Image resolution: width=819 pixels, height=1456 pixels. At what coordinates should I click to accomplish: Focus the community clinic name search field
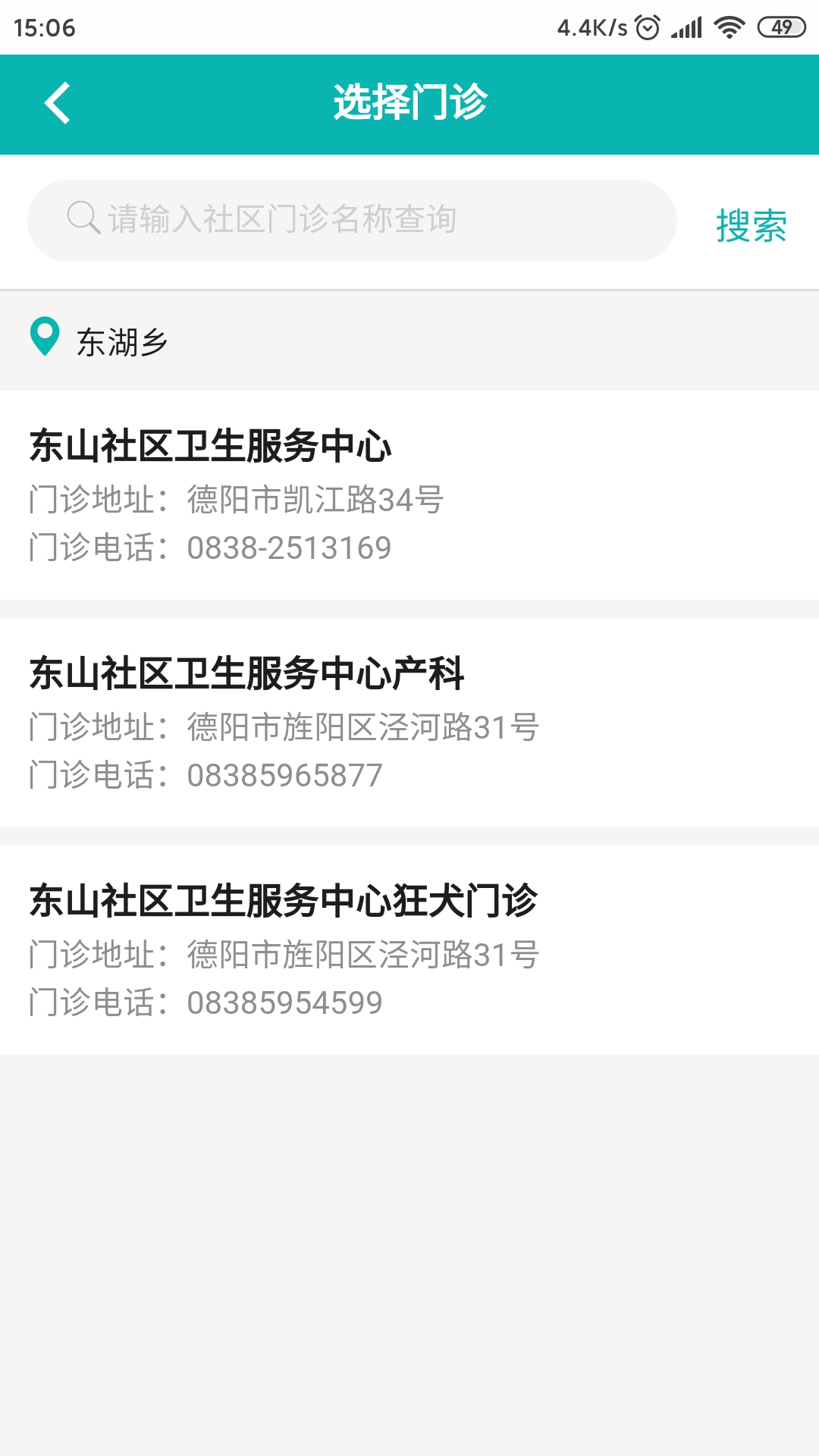(352, 221)
